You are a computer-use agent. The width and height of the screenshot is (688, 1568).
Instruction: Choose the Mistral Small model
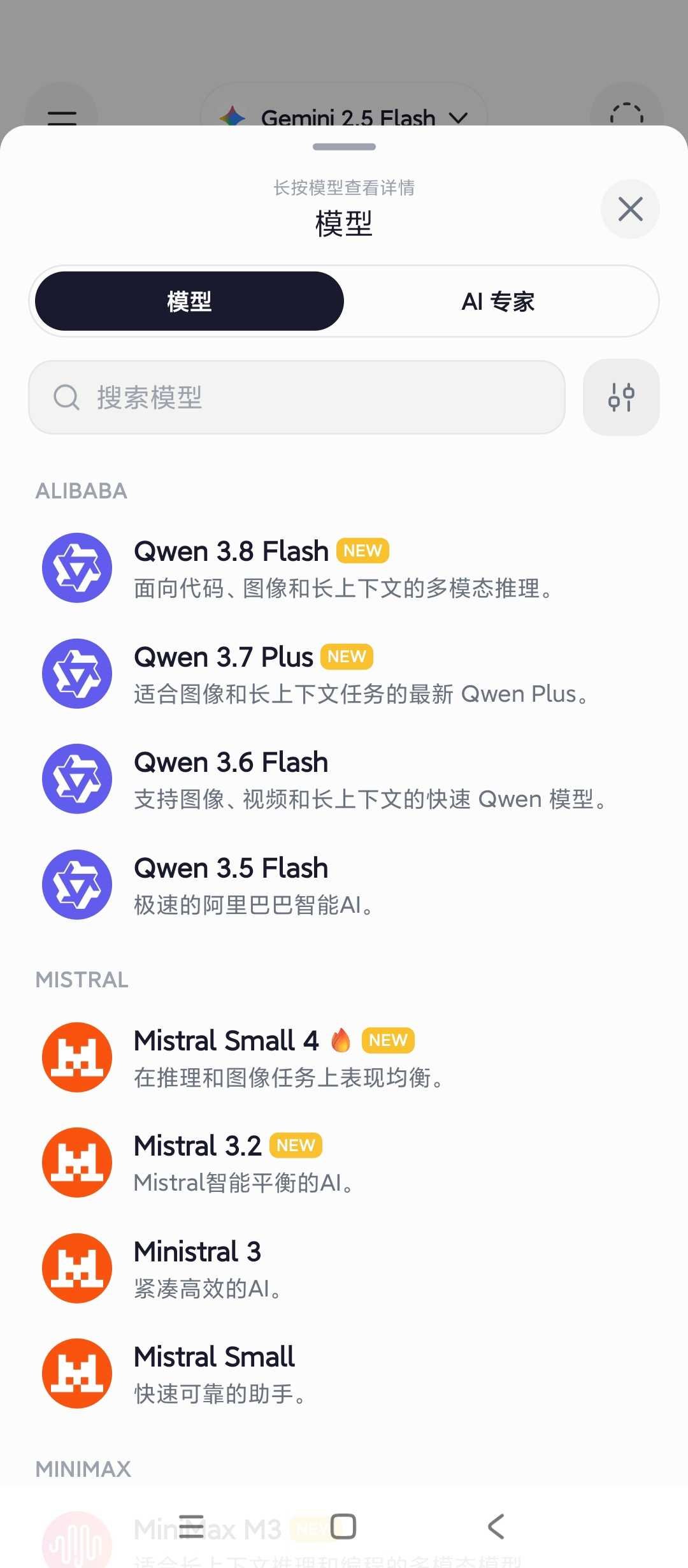pyautogui.click(x=344, y=1374)
